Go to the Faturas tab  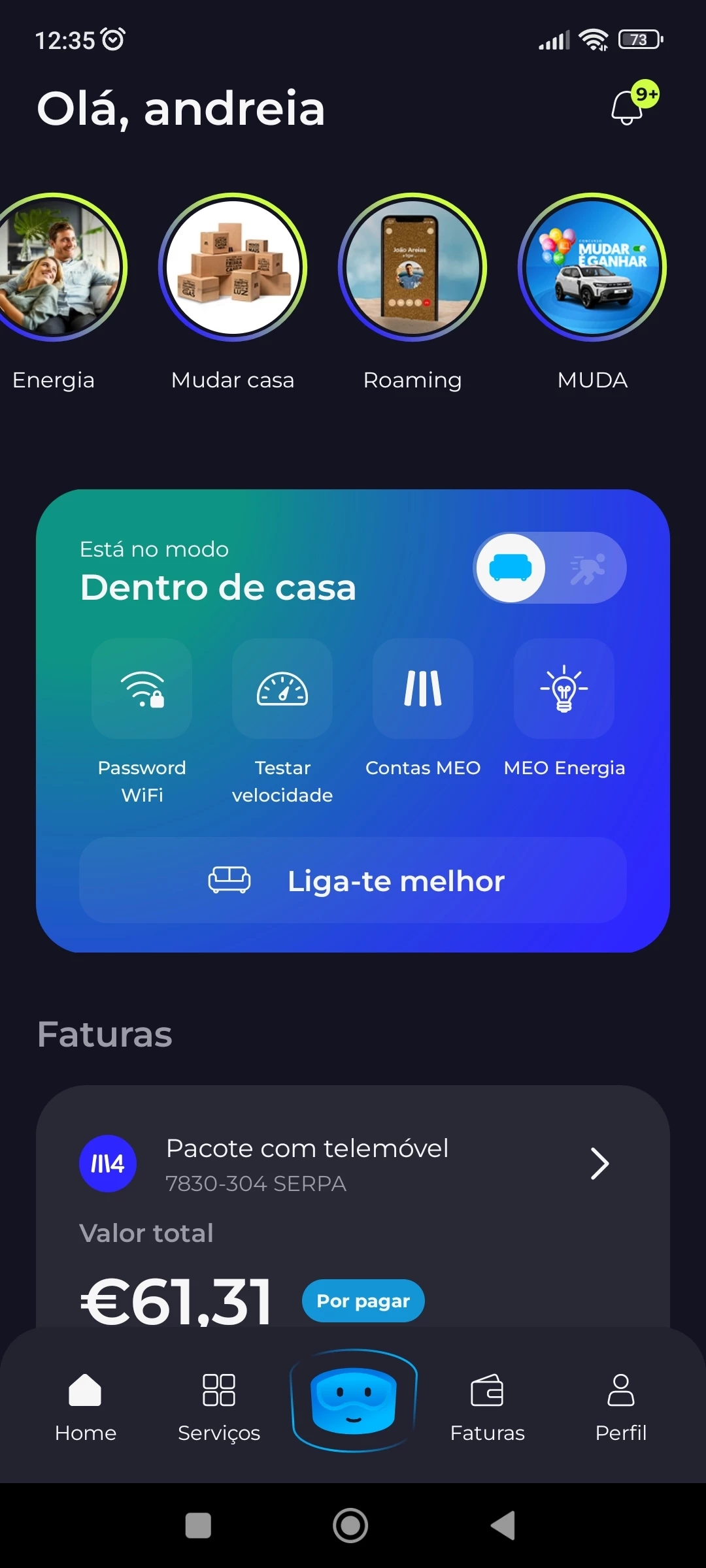[x=488, y=1403]
